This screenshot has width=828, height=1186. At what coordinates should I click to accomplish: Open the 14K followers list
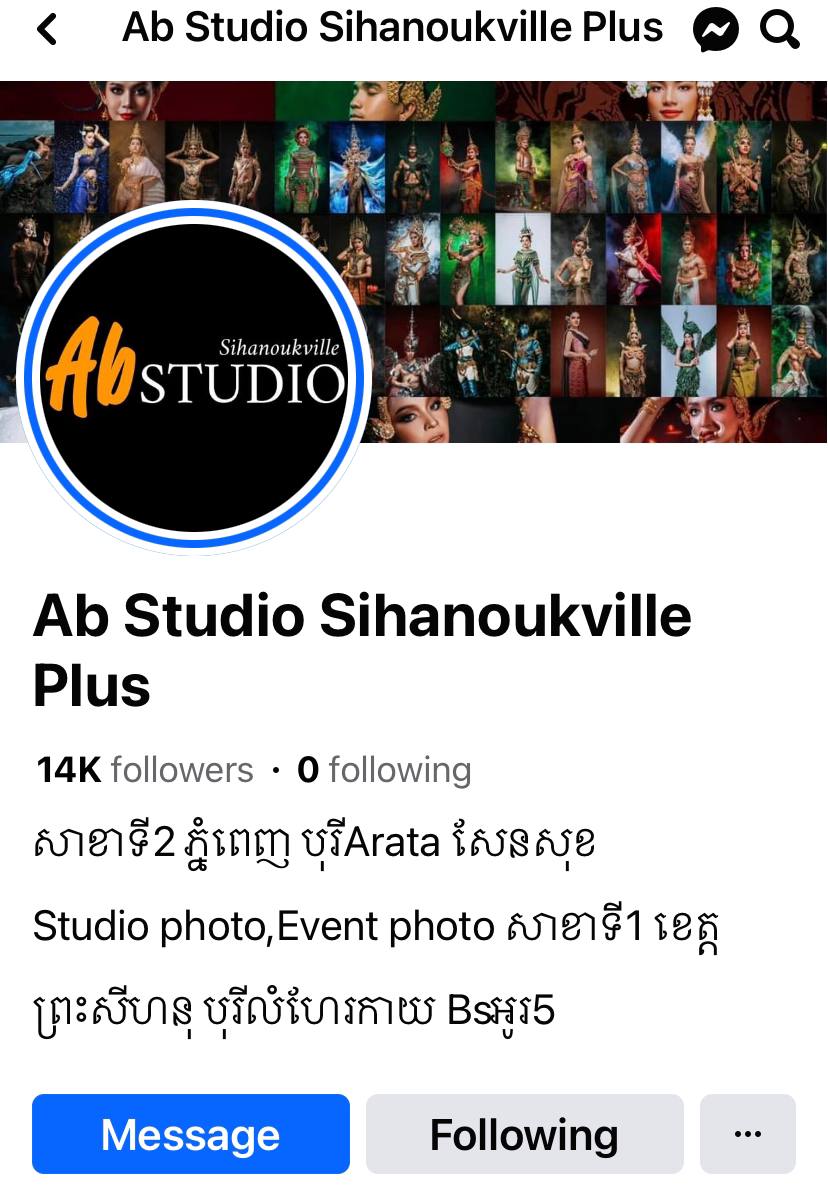click(146, 770)
